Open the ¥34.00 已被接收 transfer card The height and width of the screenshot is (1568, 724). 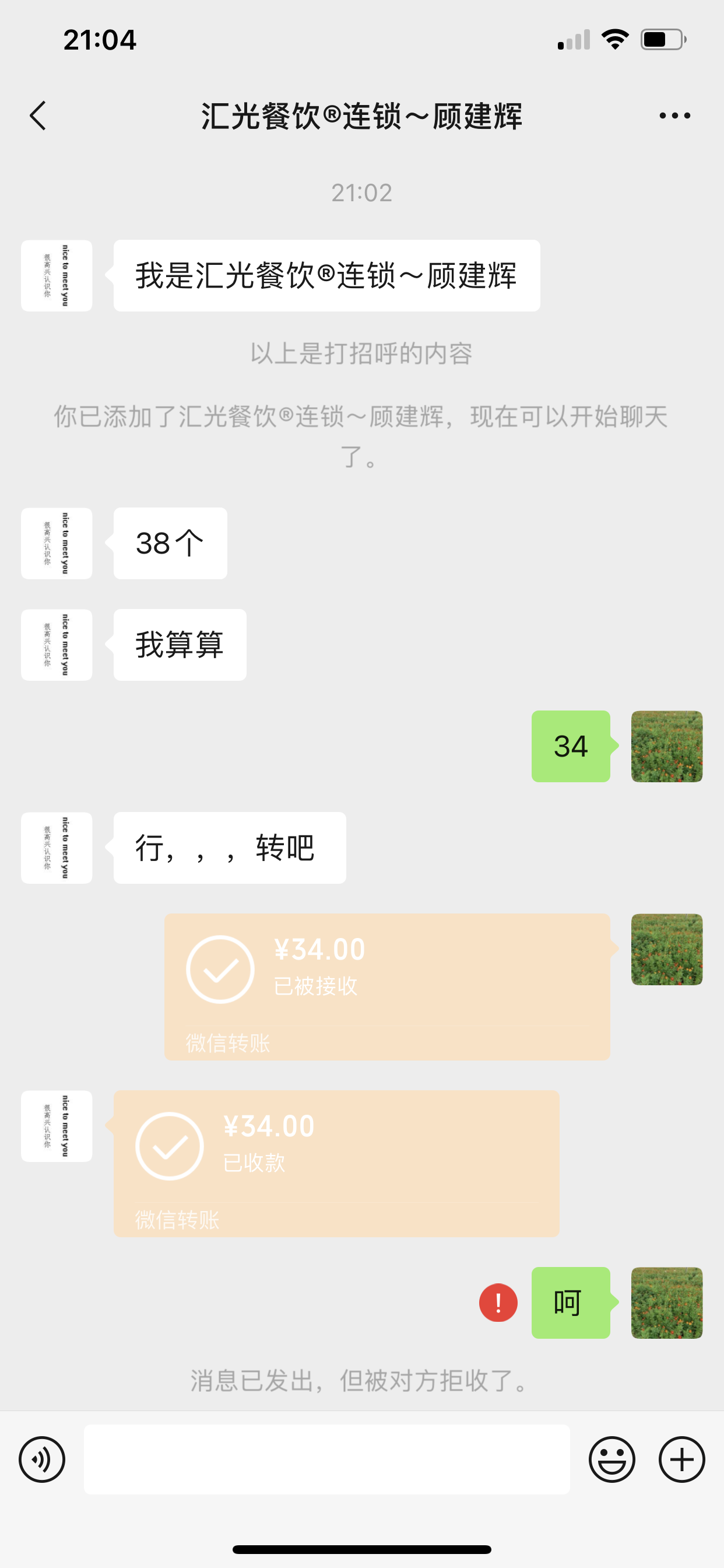coord(387,986)
